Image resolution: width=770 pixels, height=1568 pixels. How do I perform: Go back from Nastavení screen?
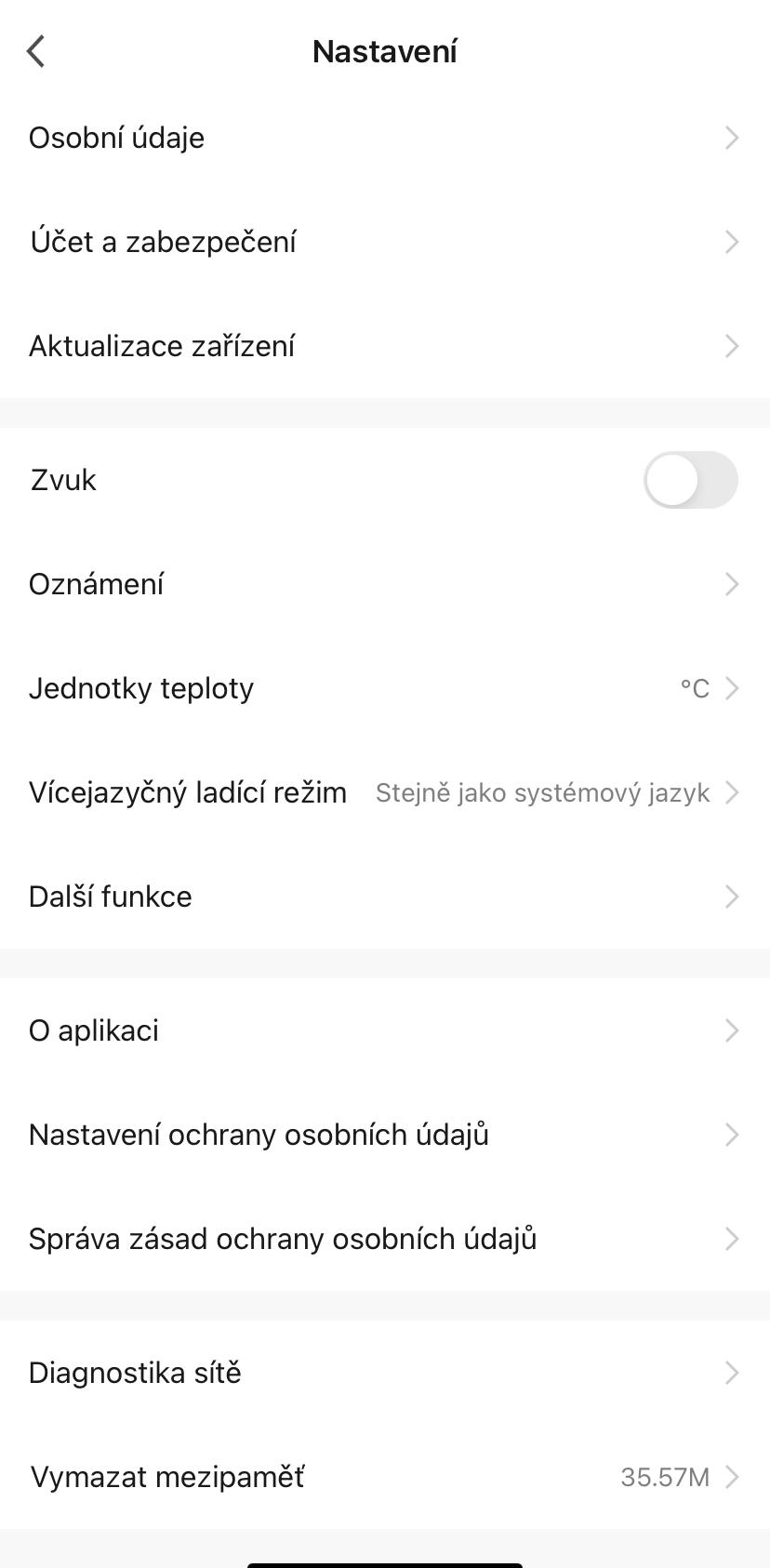[x=36, y=52]
